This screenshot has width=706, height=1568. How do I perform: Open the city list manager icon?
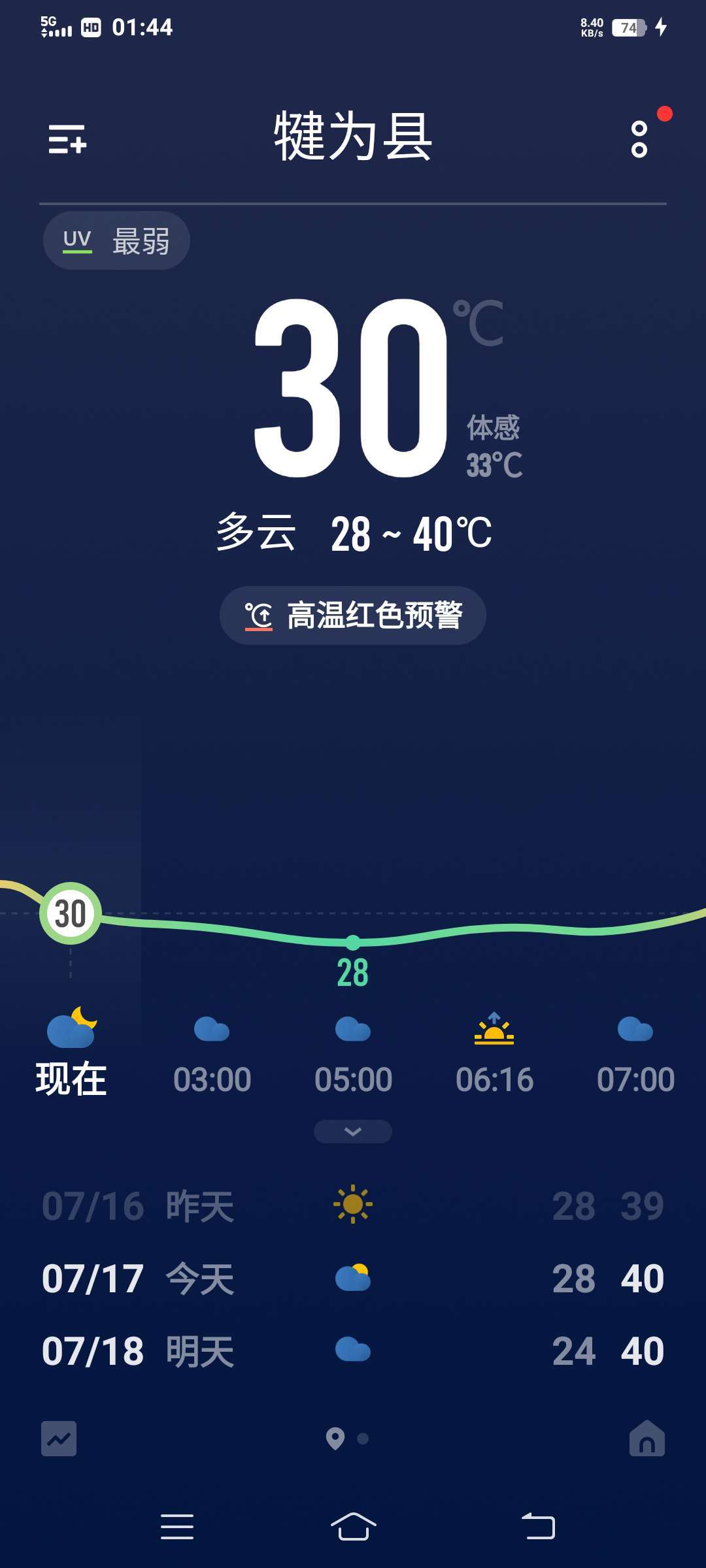pyautogui.click(x=67, y=139)
